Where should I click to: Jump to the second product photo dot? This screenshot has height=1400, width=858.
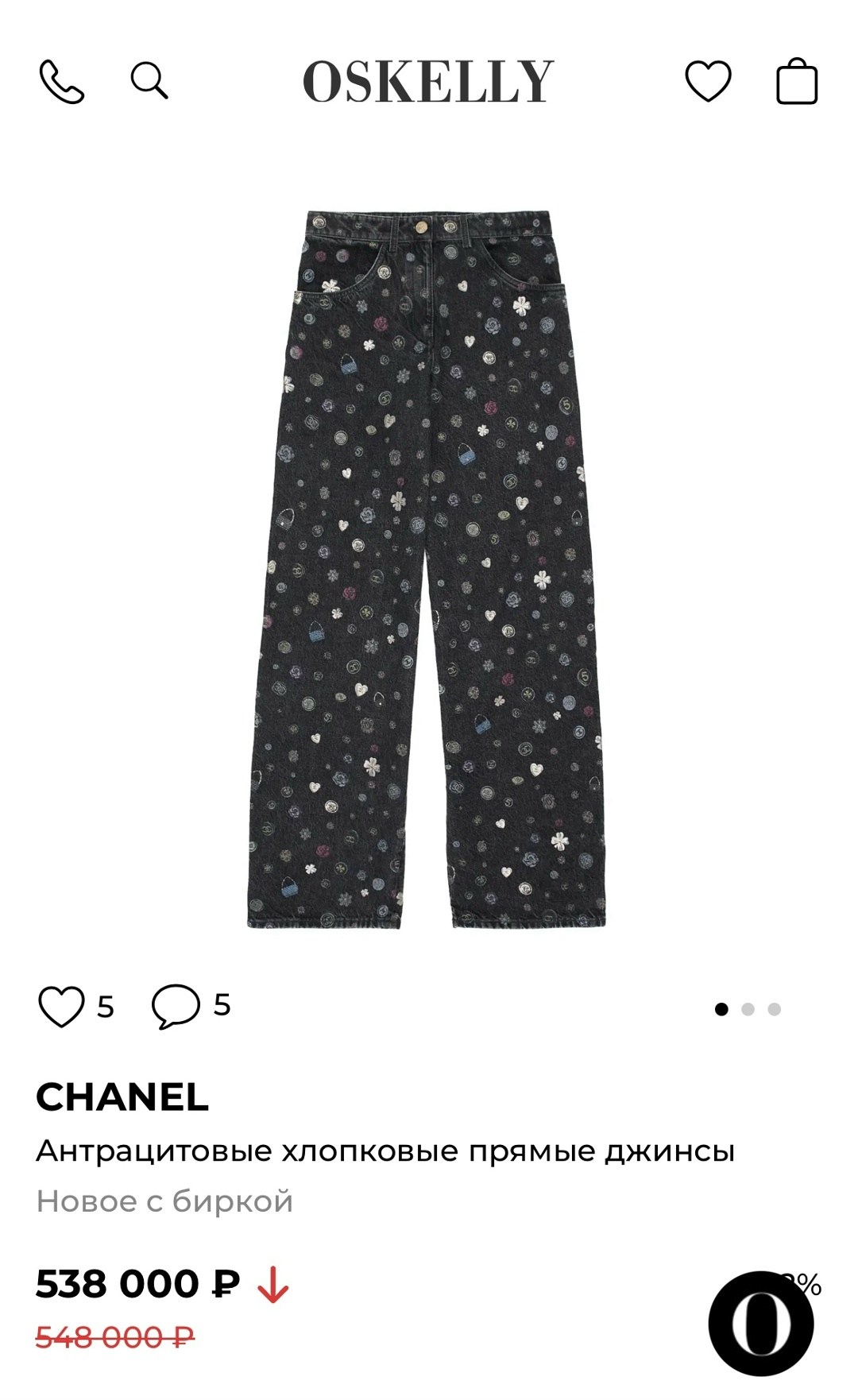[748, 1009]
